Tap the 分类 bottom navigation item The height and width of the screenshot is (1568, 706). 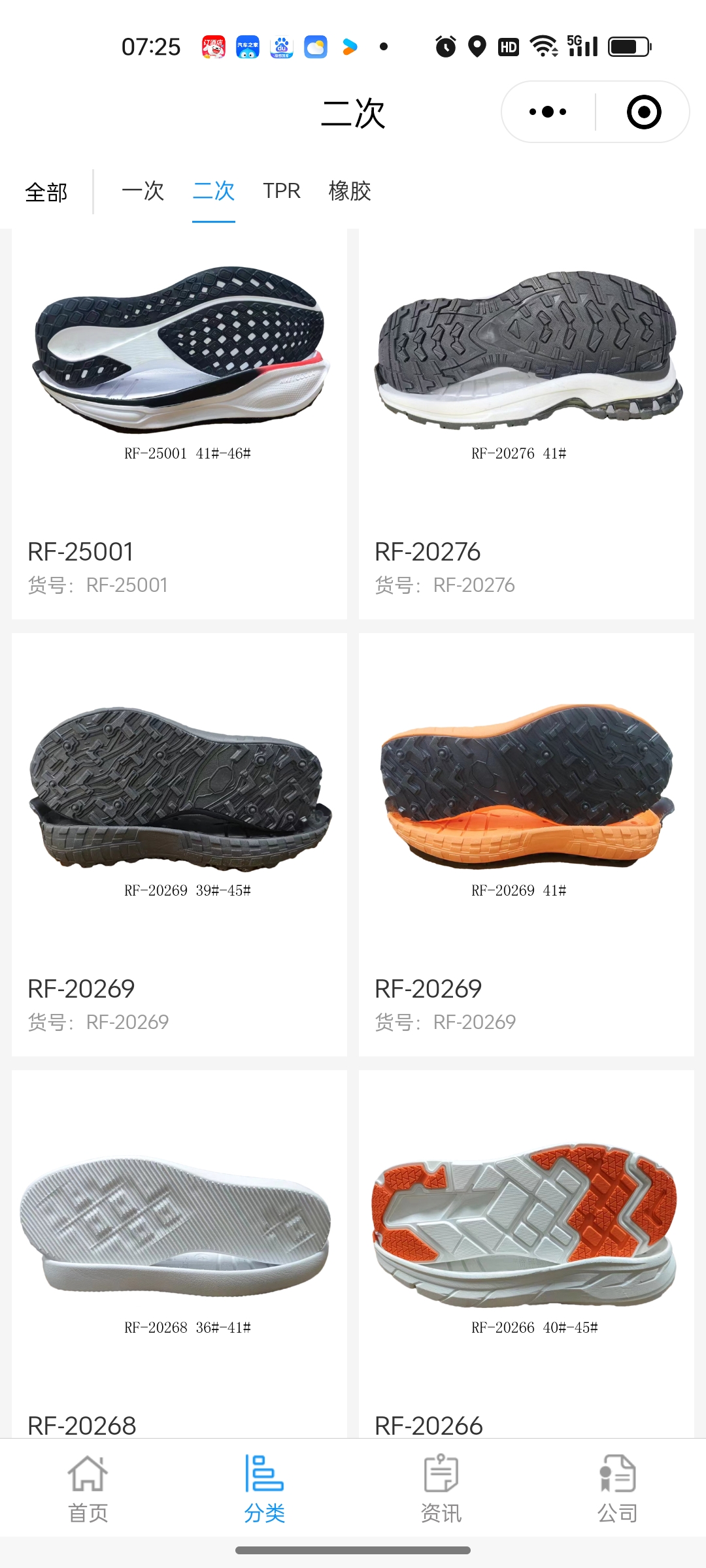pyautogui.click(x=265, y=1486)
